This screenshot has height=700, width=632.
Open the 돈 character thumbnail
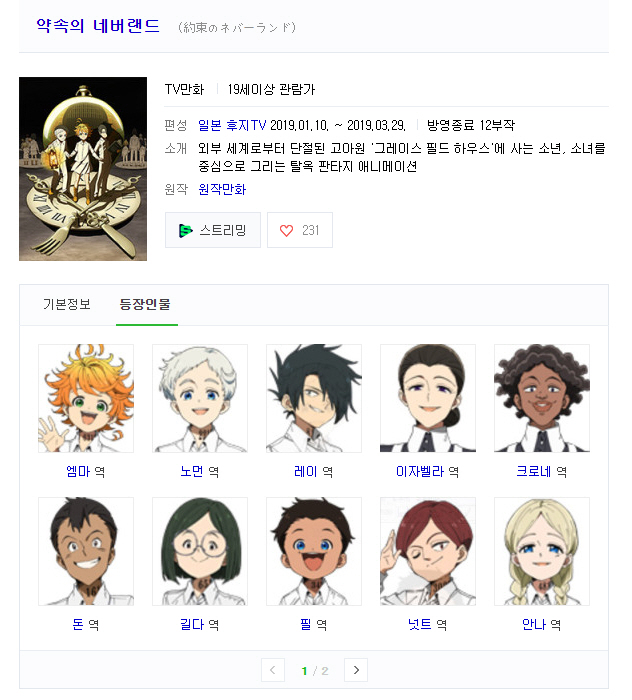pyautogui.click(x=85, y=551)
